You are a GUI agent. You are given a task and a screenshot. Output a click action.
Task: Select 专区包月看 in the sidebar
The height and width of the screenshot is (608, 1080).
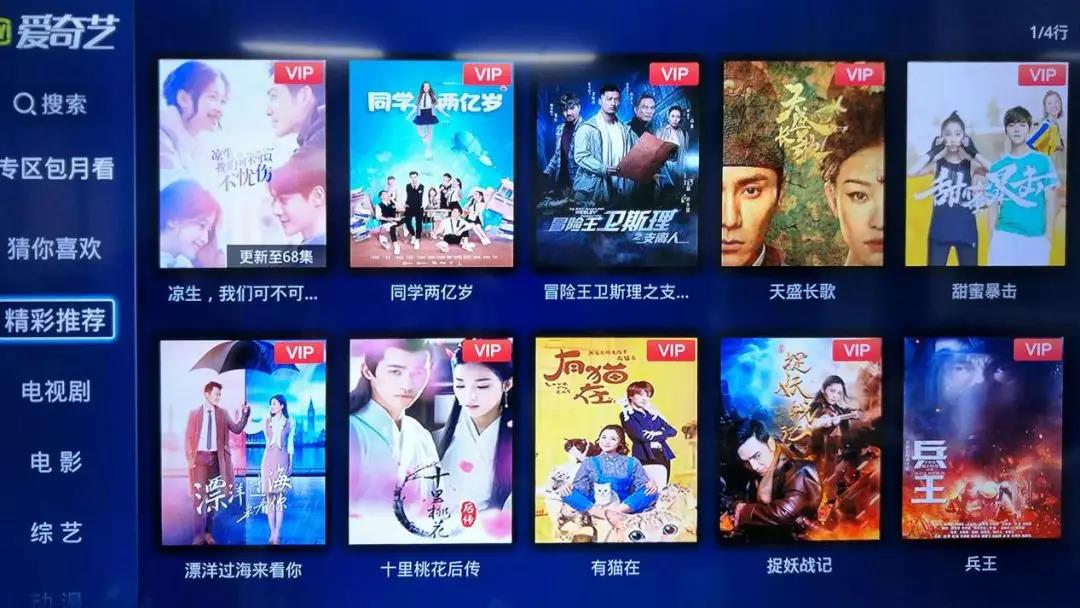pos(57,168)
